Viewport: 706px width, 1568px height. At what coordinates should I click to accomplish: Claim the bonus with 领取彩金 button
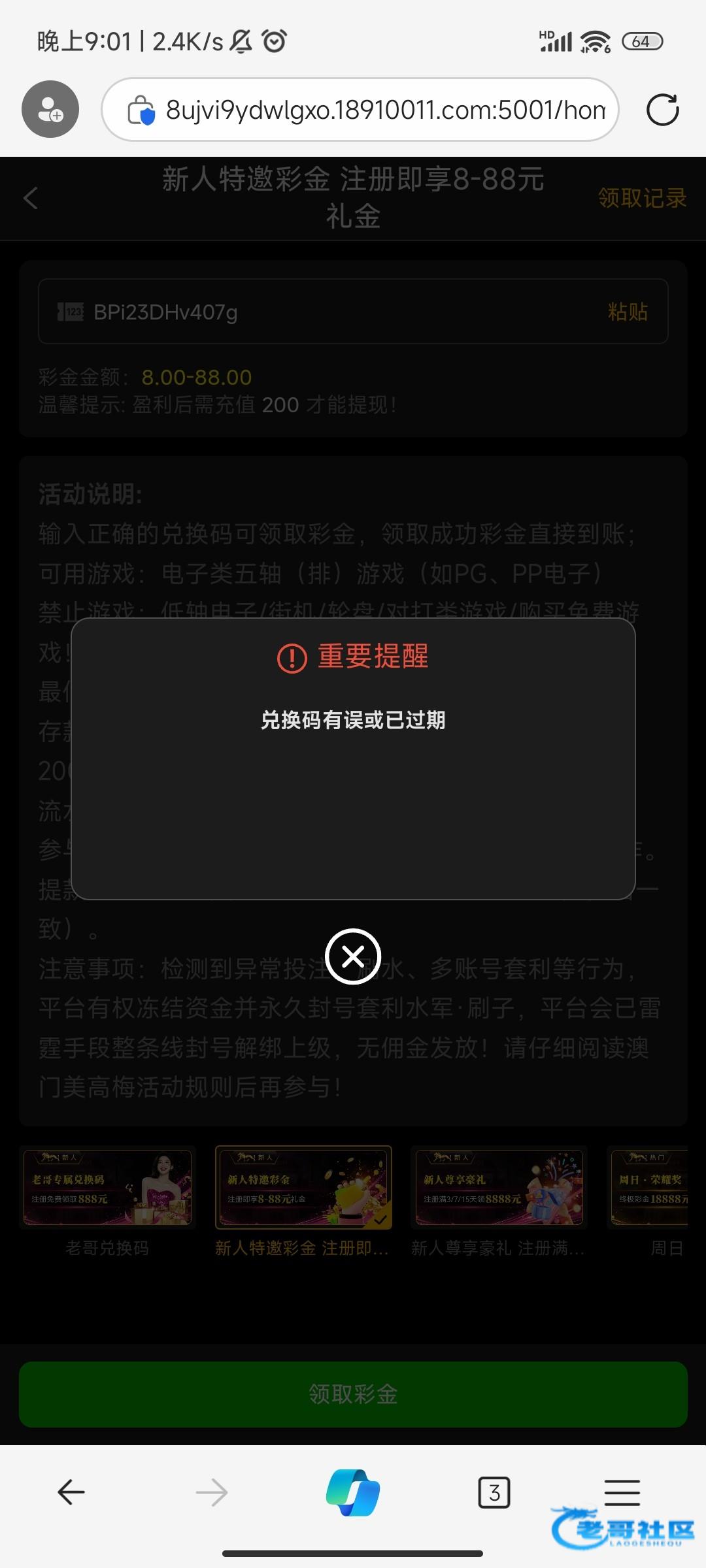coord(353,1394)
